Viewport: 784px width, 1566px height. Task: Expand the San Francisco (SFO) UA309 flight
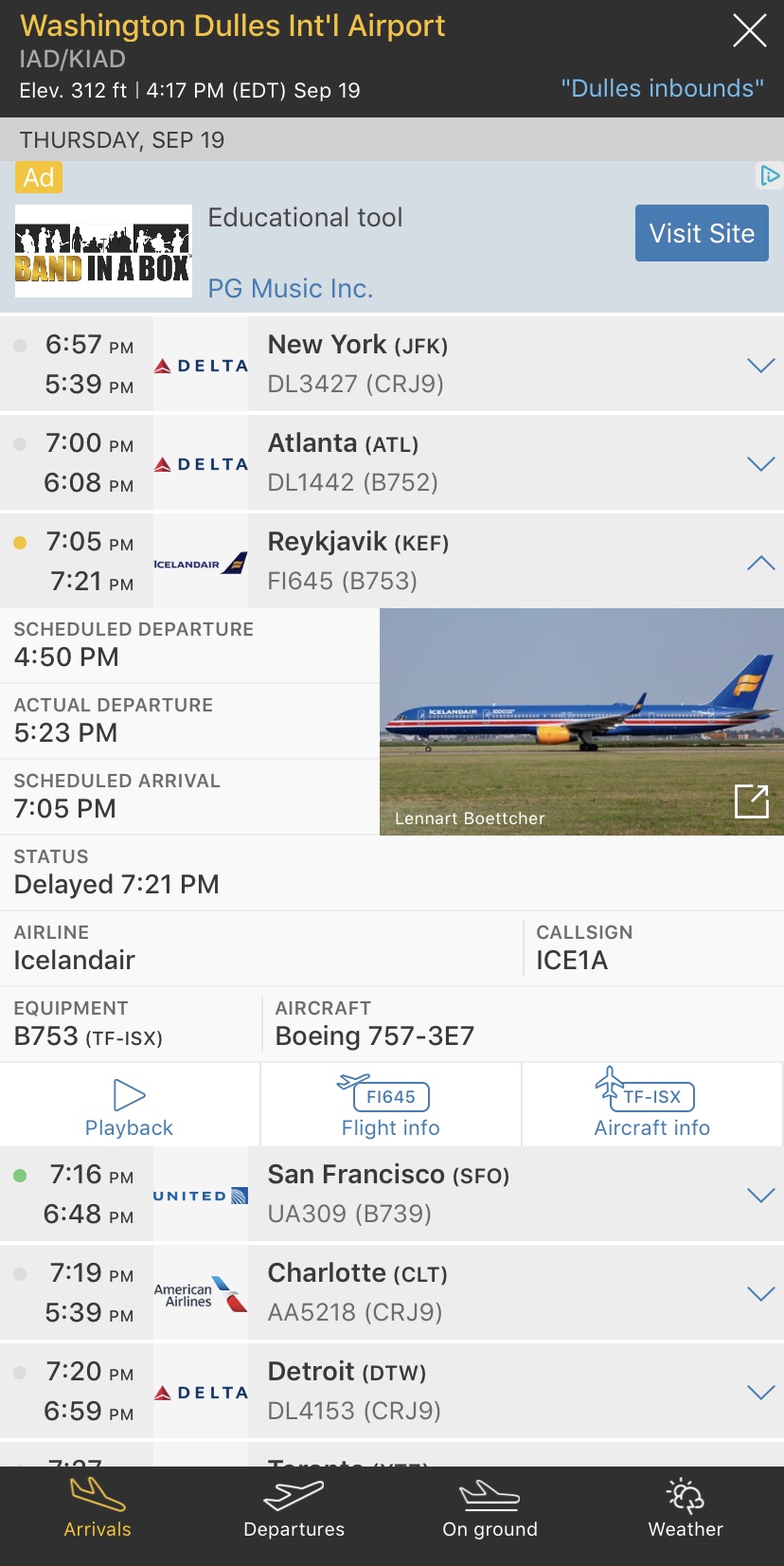pos(760,1195)
